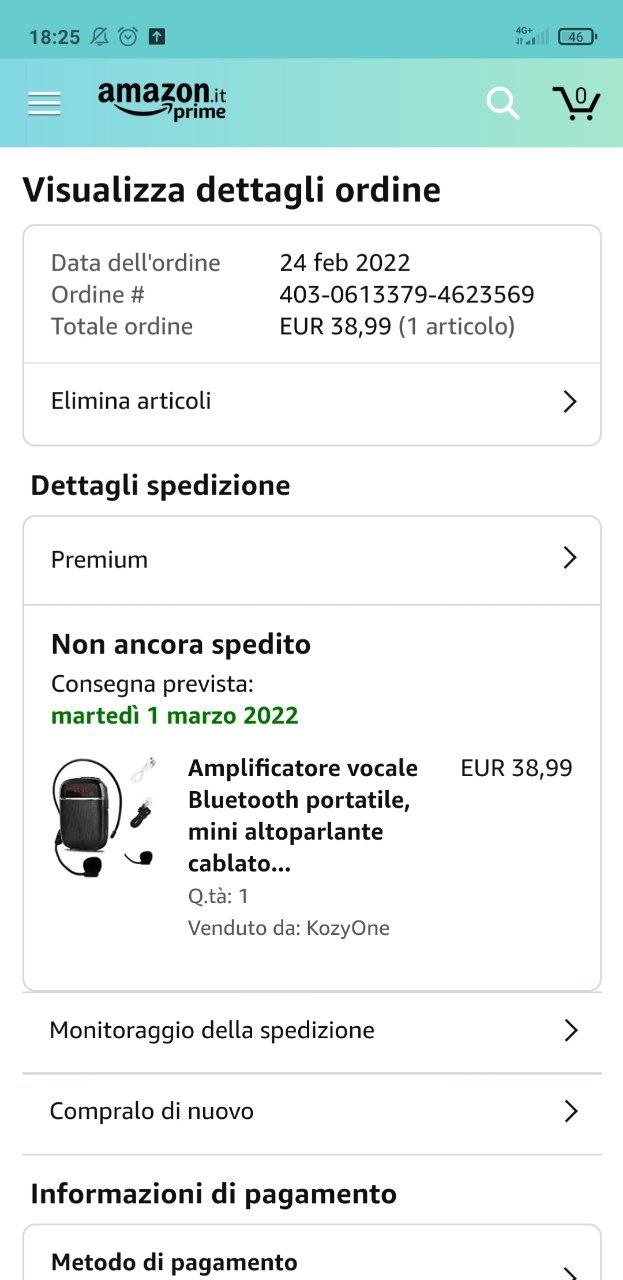Screen dimensions: 623x1280
Task: Select Compralo di nuovo
Action: (x=312, y=1112)
